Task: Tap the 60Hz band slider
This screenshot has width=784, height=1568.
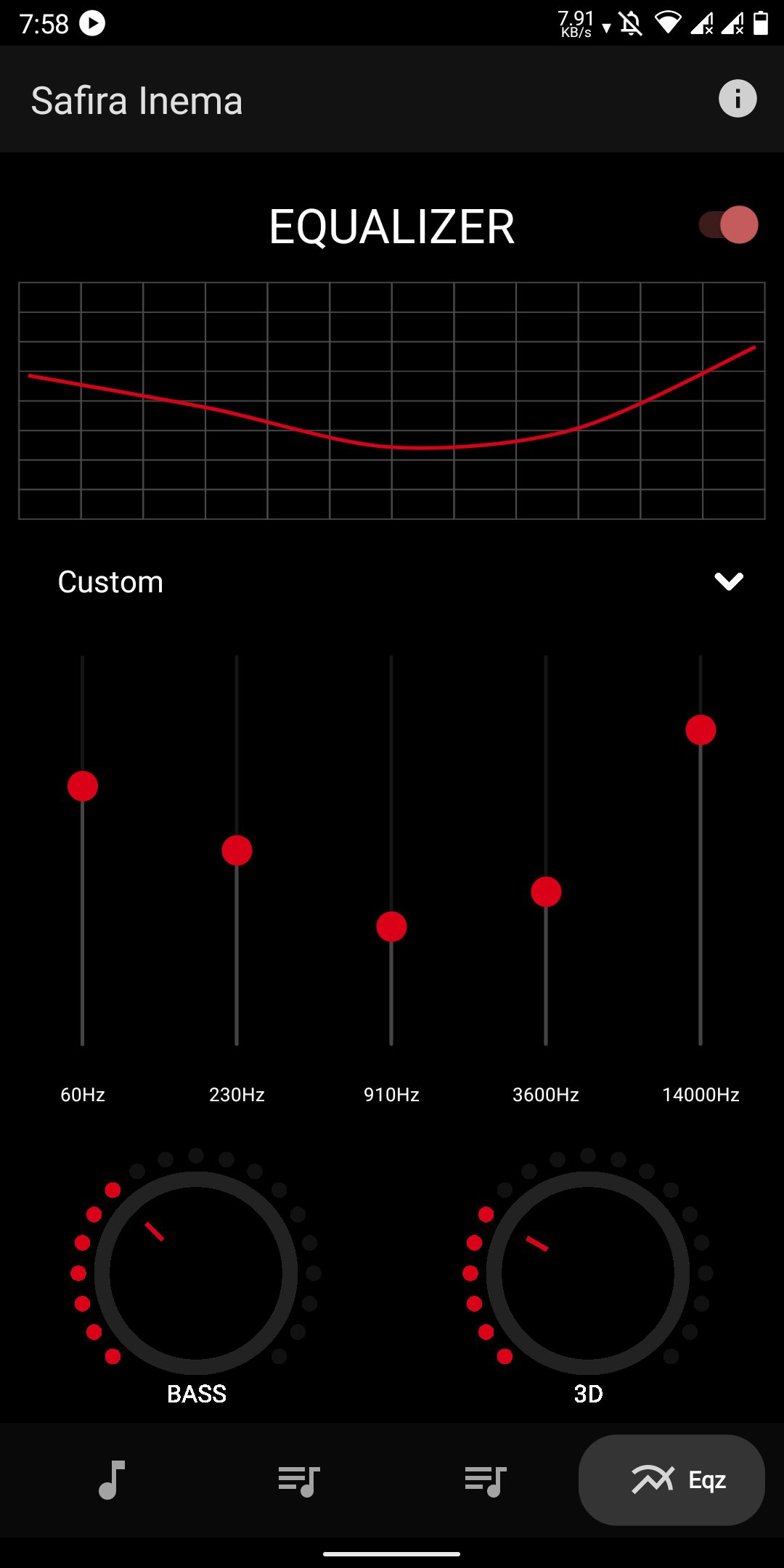Action: 83,786
